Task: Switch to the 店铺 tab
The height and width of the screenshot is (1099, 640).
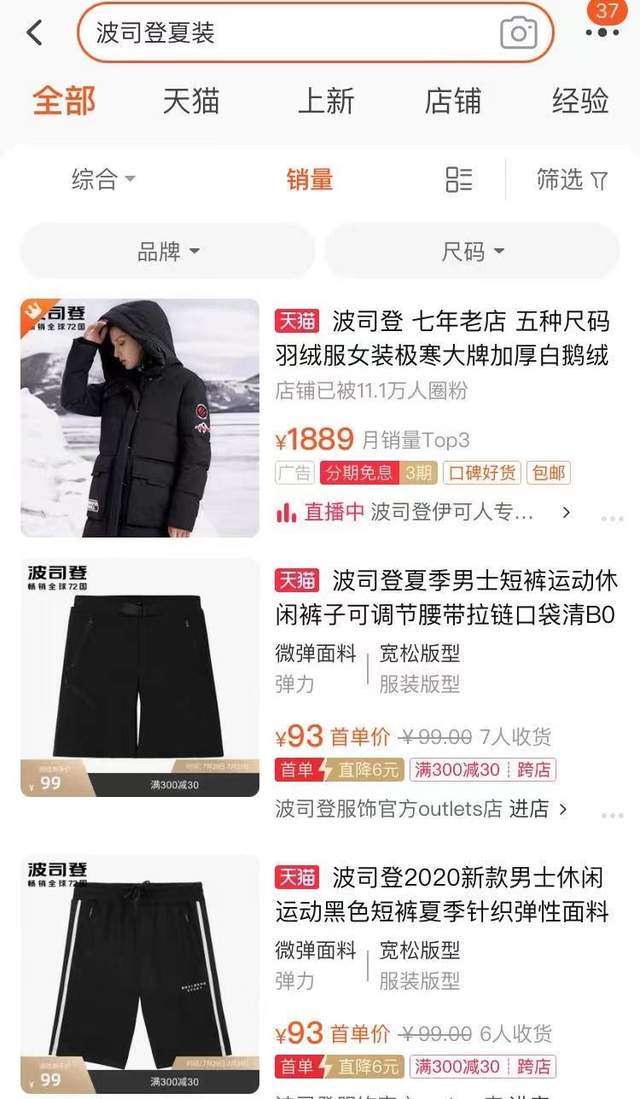Action: [453, 100]
